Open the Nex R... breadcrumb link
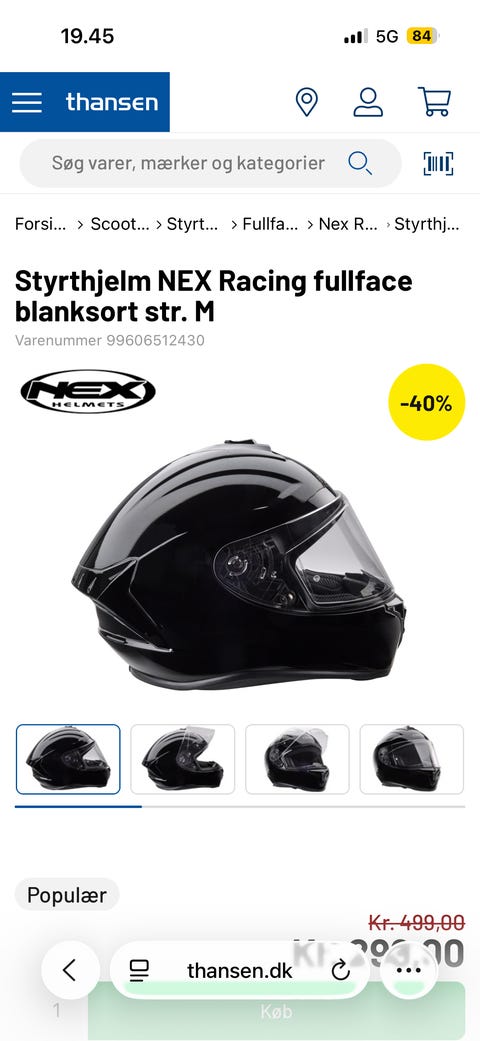This screenshot has width=480, height=1041. pyautogui.click(x=348, y=224)
